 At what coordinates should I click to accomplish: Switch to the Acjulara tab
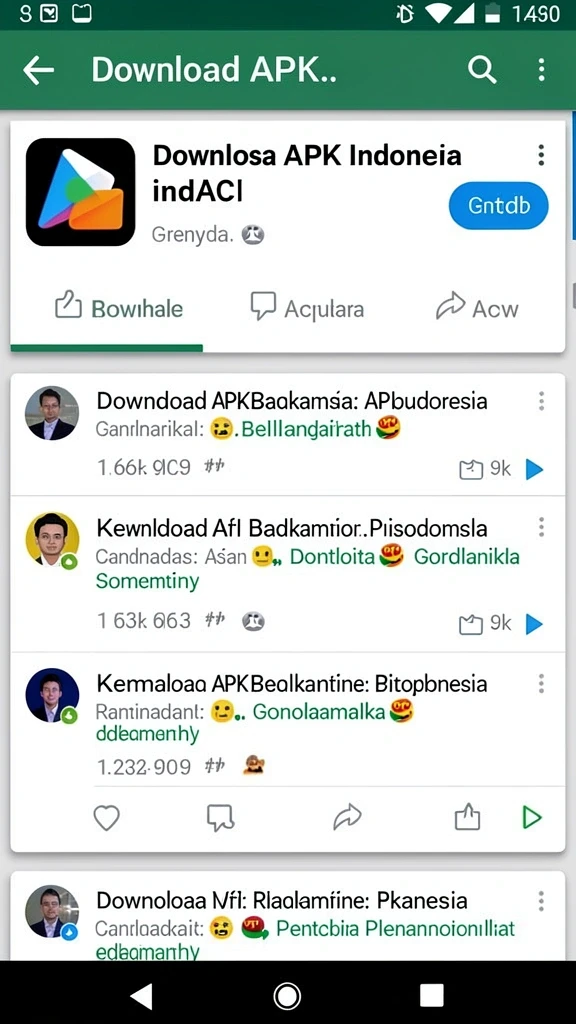(x=307, y=308)
